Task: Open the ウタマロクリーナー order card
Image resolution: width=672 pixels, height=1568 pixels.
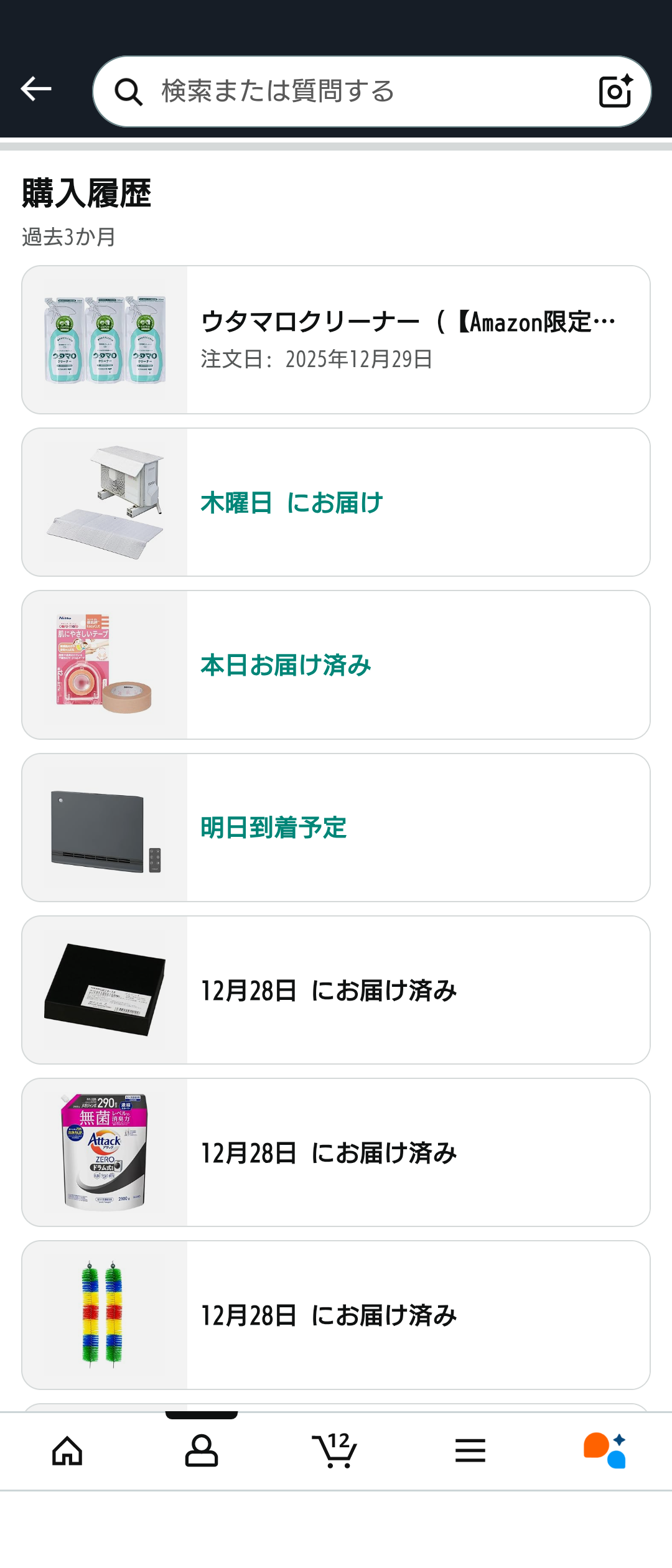Action: [x=336, y=340]
